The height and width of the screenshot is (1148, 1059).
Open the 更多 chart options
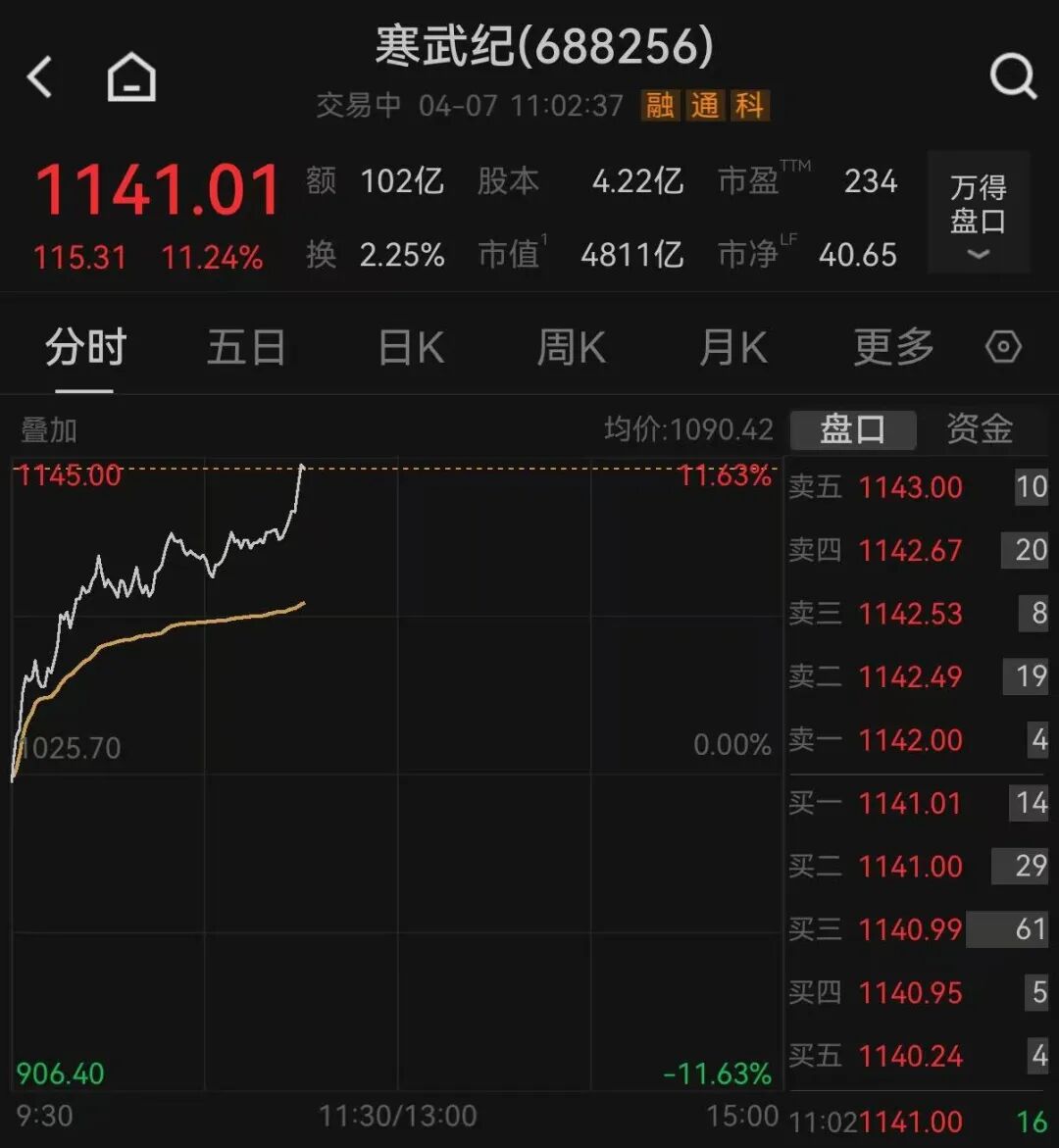pyautogui.click(x=893, y=347)
